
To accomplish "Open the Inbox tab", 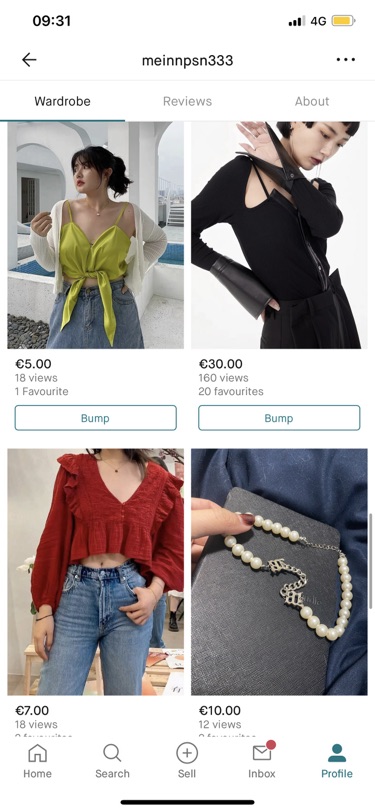I will coord(262,761).
